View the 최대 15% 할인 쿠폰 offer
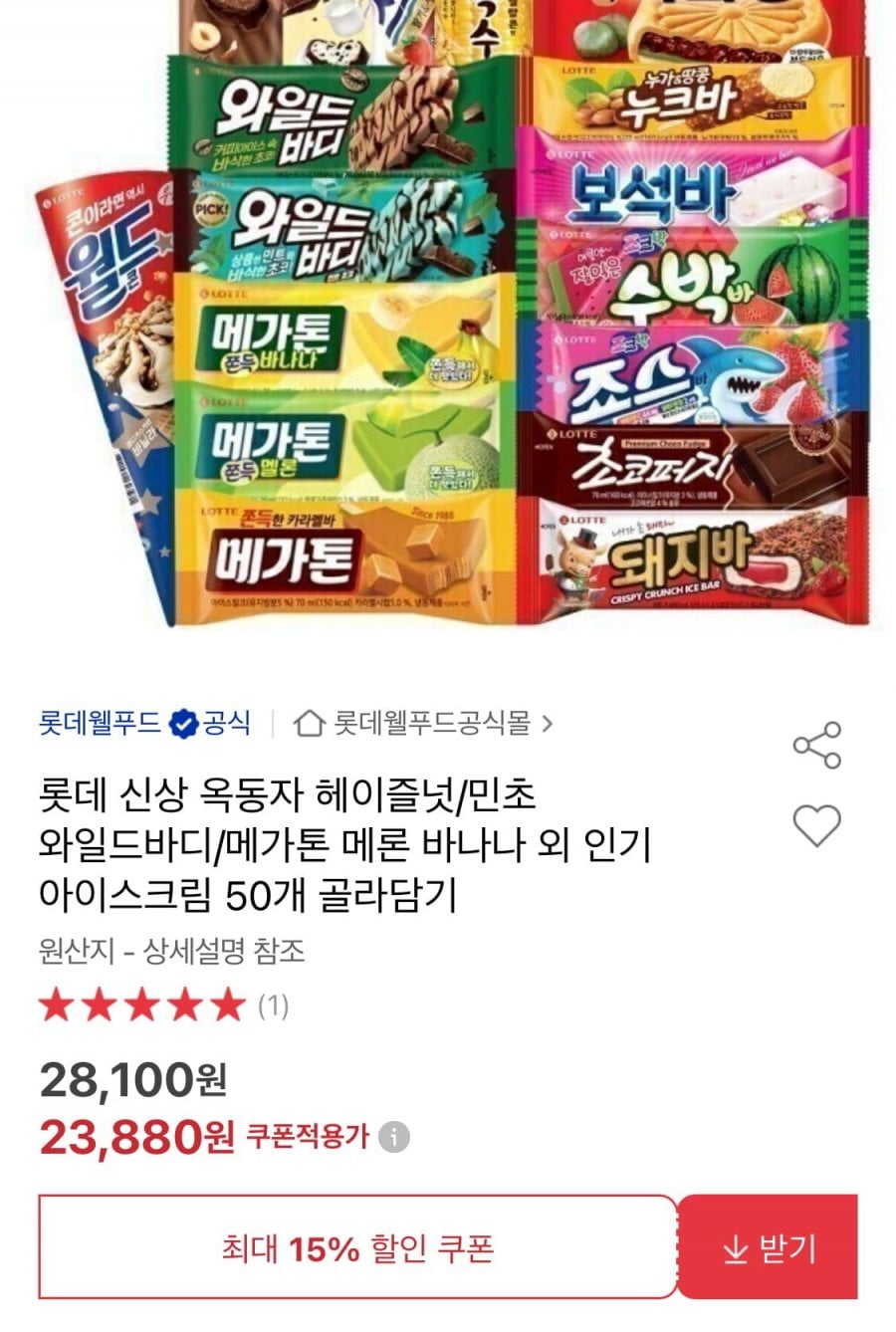The width and height of the screenshot is (896, 1332). point(357,1247)
